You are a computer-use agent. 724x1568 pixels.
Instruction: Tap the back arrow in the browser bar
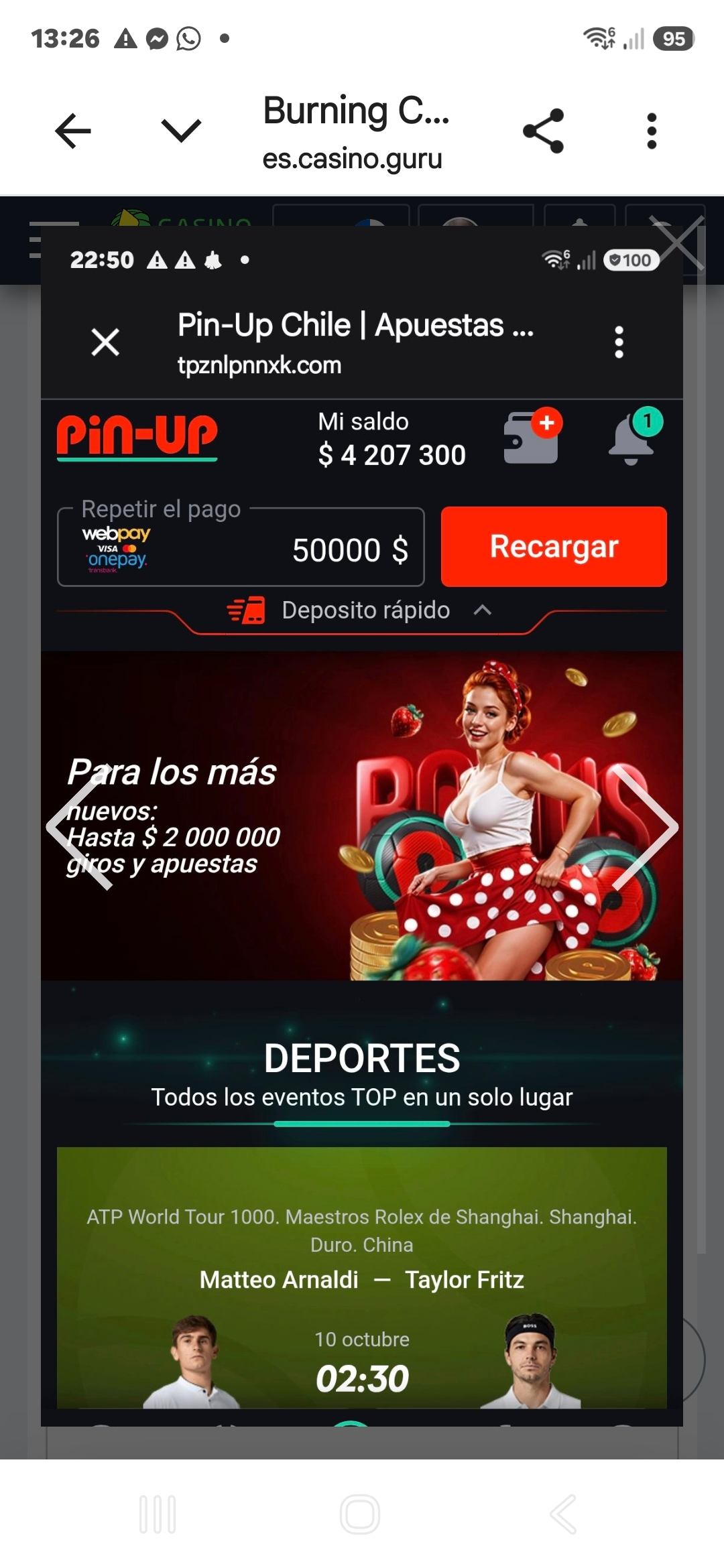(x=73, y=130)
